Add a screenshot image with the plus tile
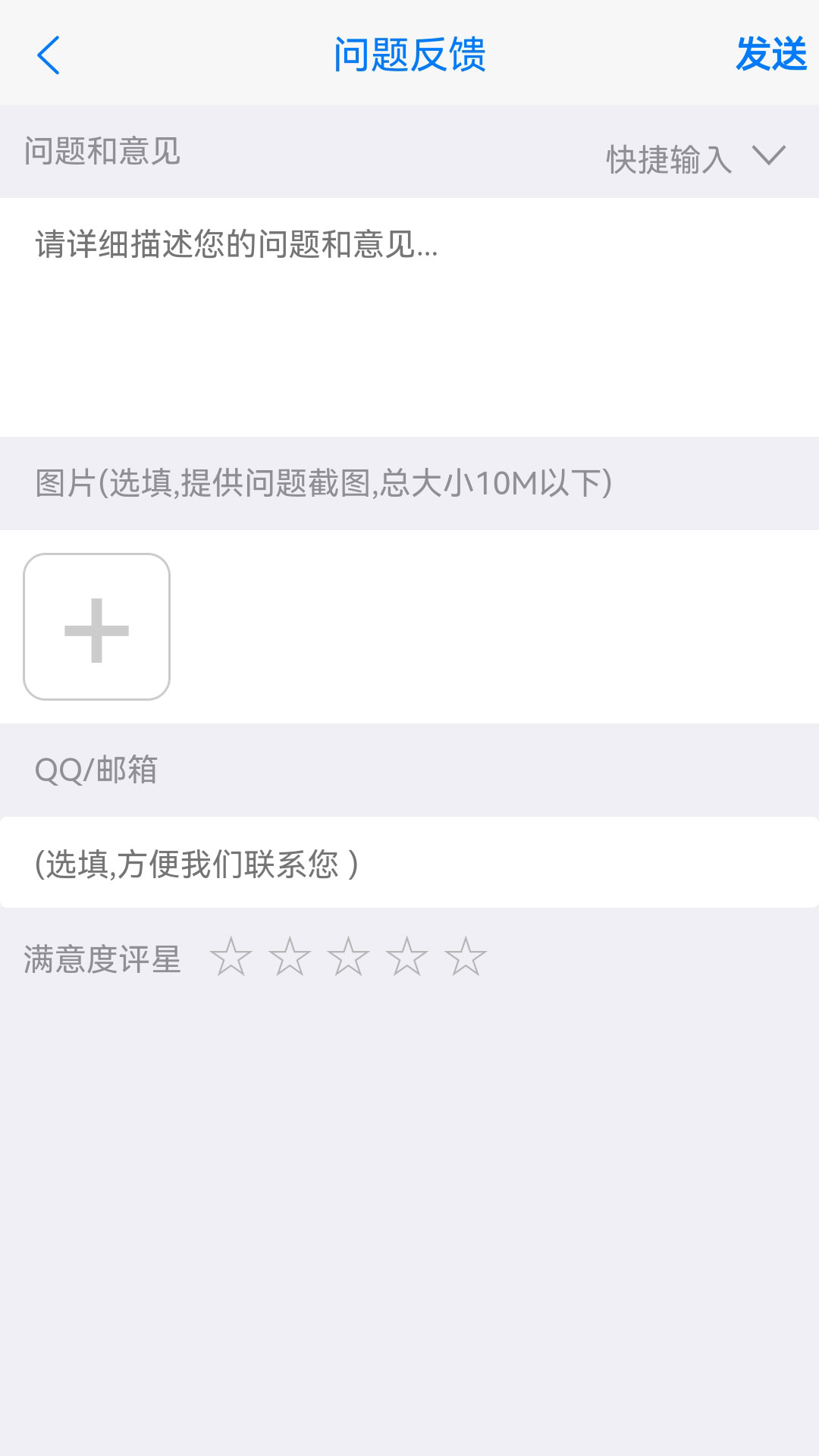 coord(97,626)
